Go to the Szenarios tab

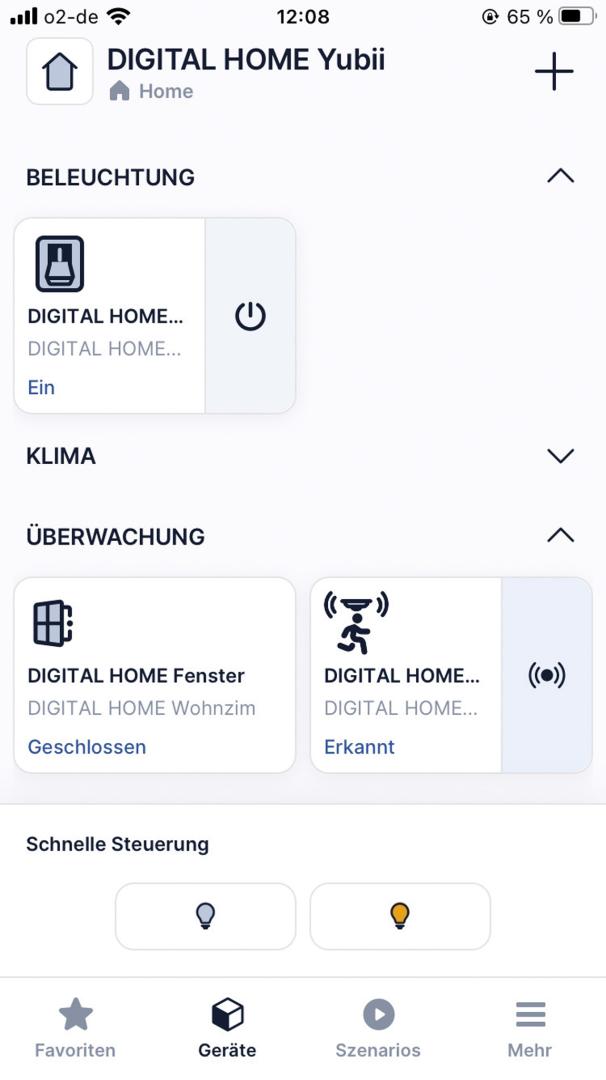[378, 1028]
